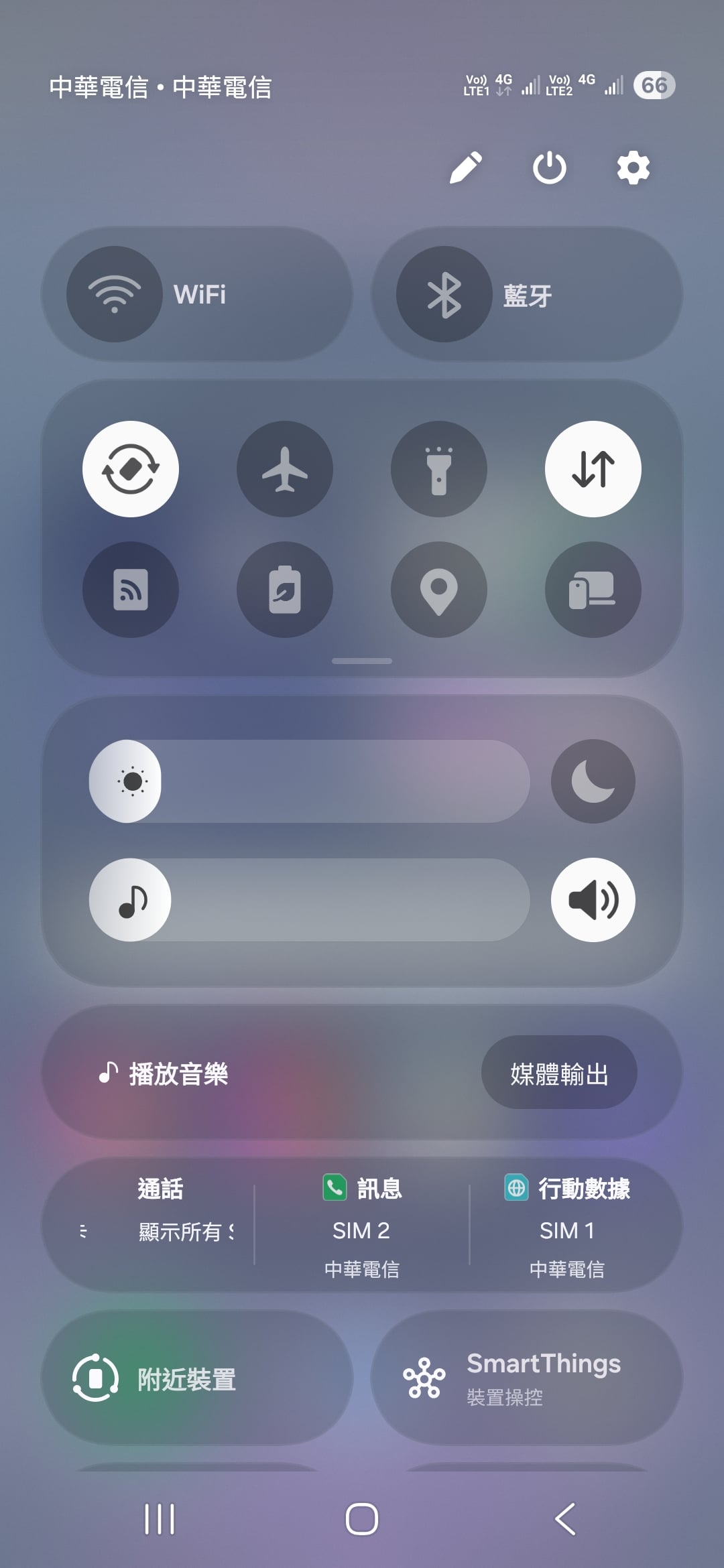Enable airplane mode

point(285,469)
